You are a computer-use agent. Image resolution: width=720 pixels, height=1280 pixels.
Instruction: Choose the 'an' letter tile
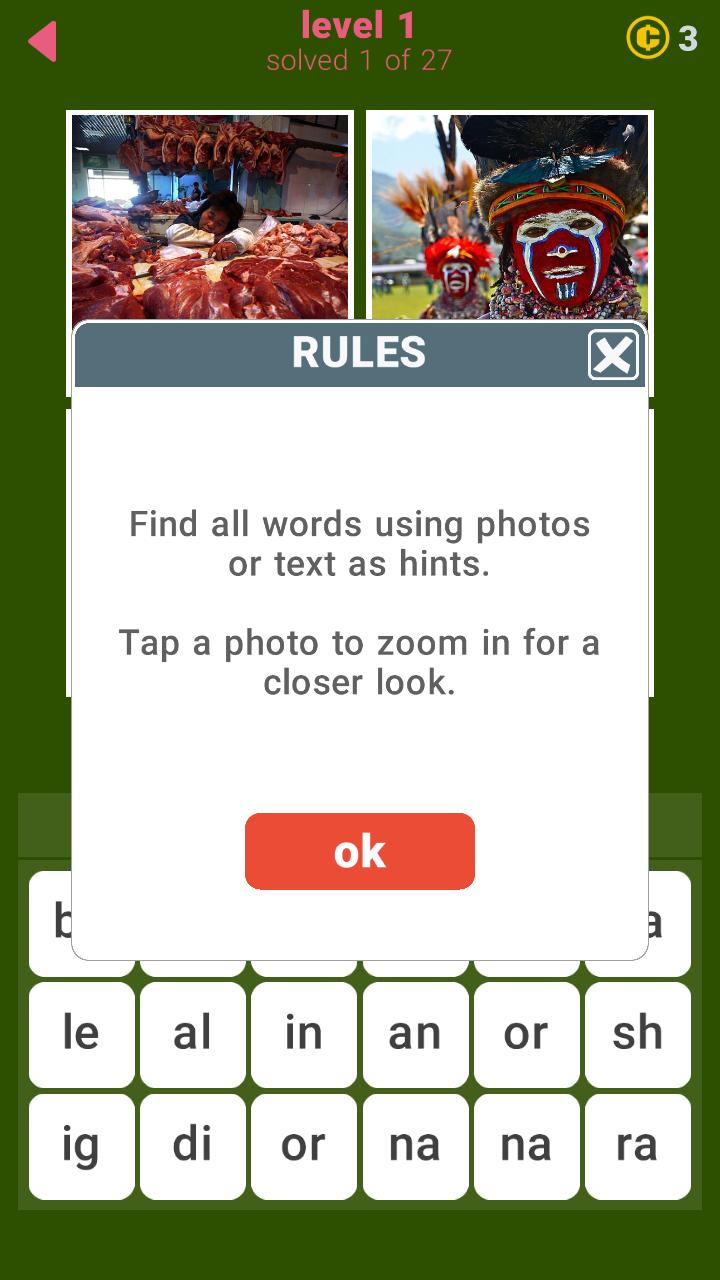coord(414,1034)
